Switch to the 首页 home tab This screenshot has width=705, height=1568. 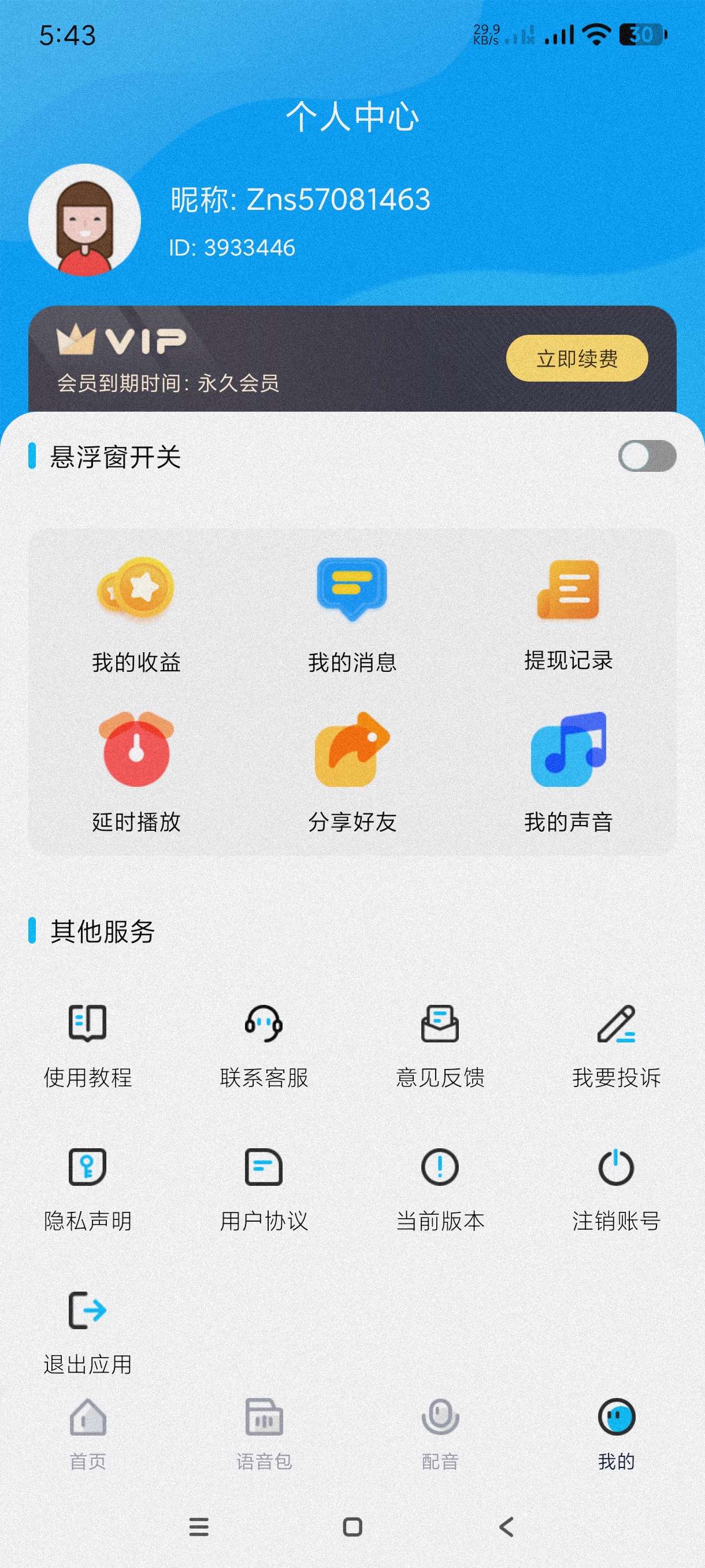(88, 1434)
